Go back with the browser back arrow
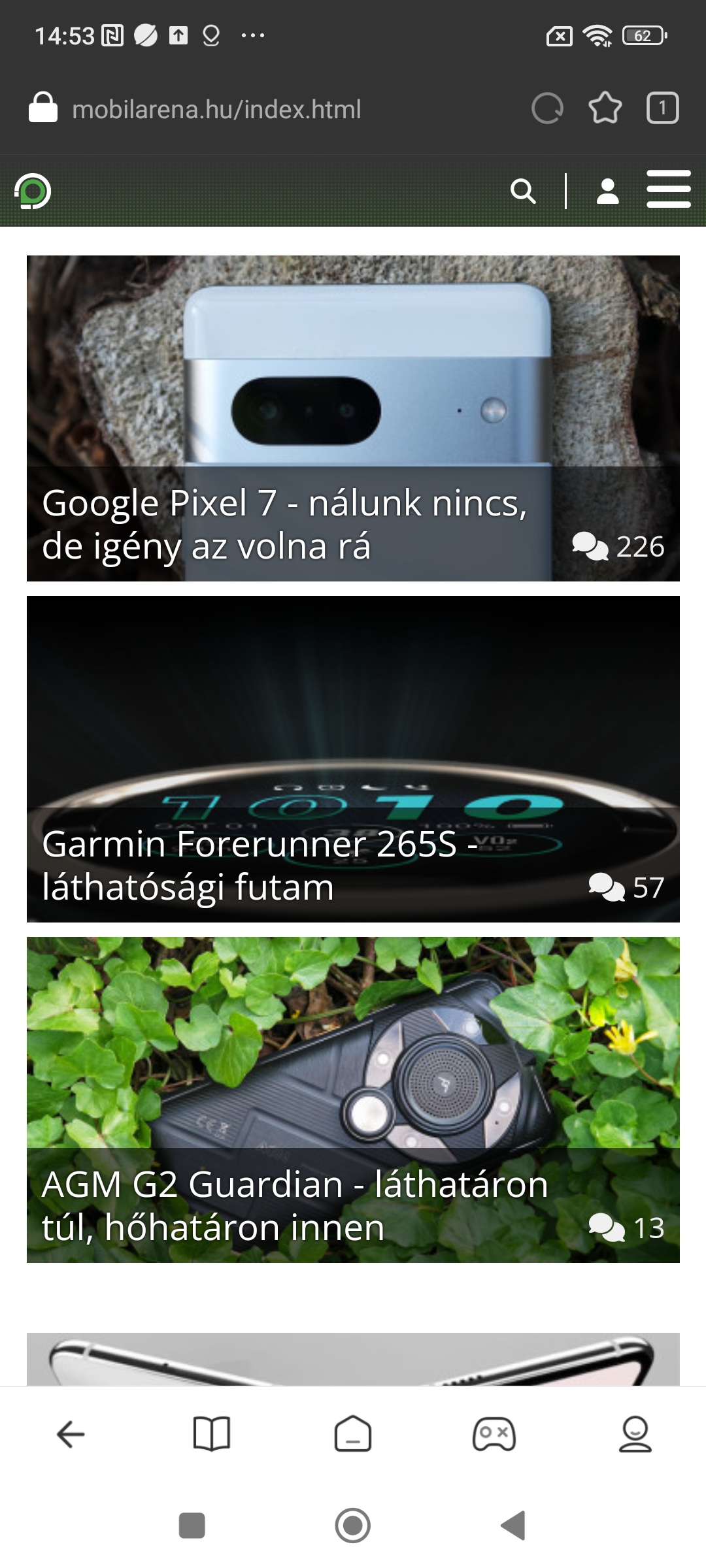Screen dimensions: 706x1568 pos(71,1434)
